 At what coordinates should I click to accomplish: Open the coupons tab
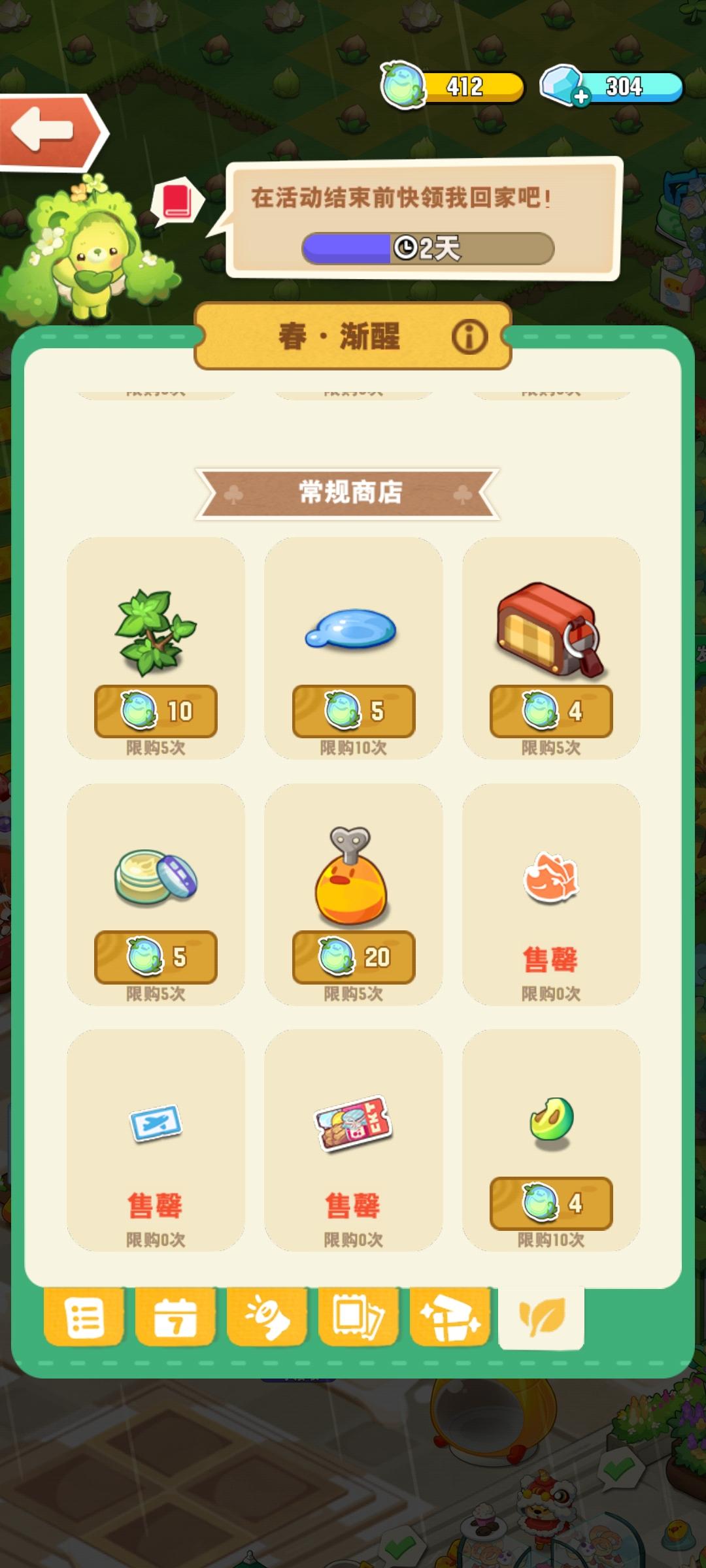click(x=358, y=1317)
